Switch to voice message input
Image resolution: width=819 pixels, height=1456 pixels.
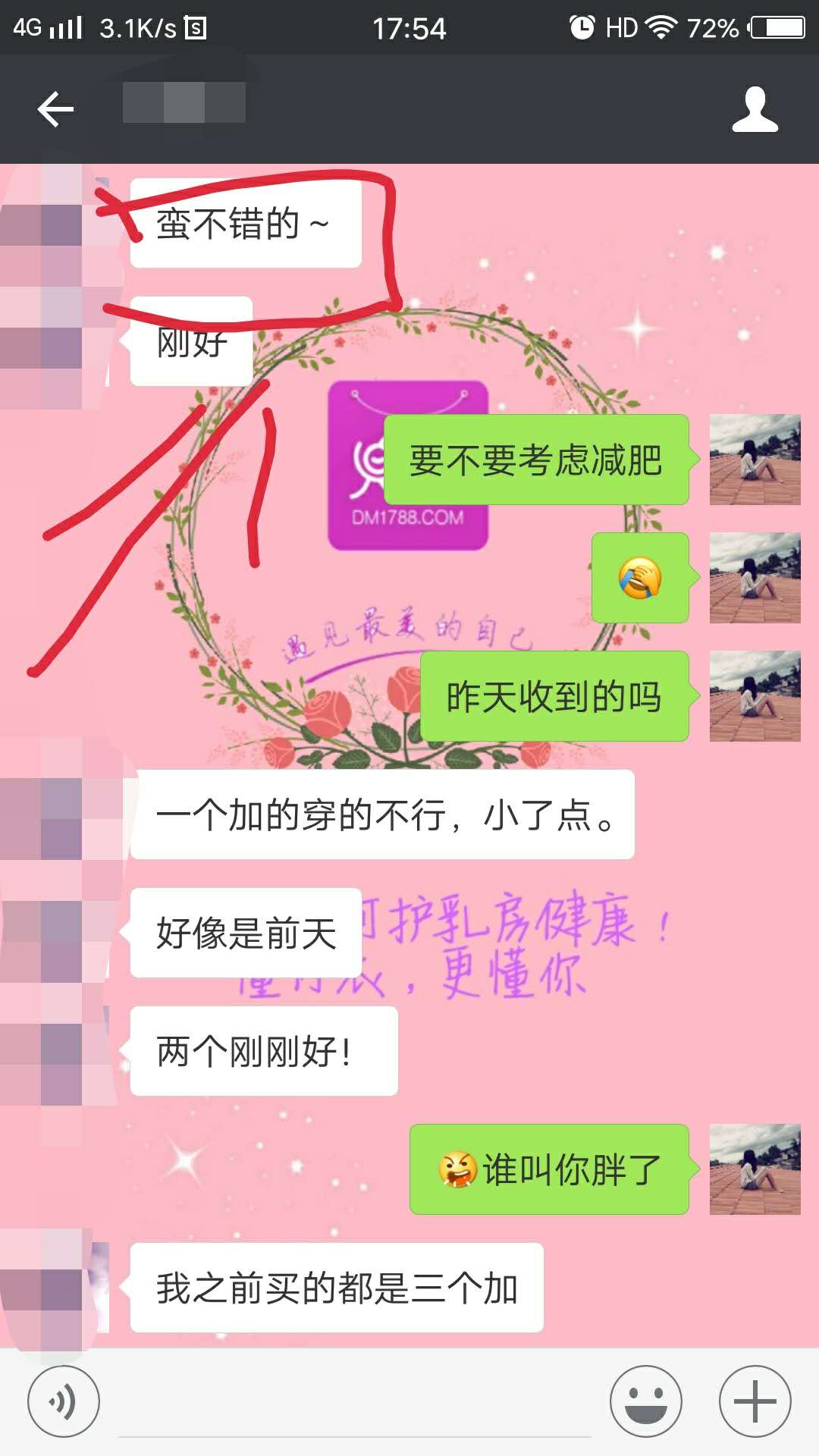(64, 1401)
